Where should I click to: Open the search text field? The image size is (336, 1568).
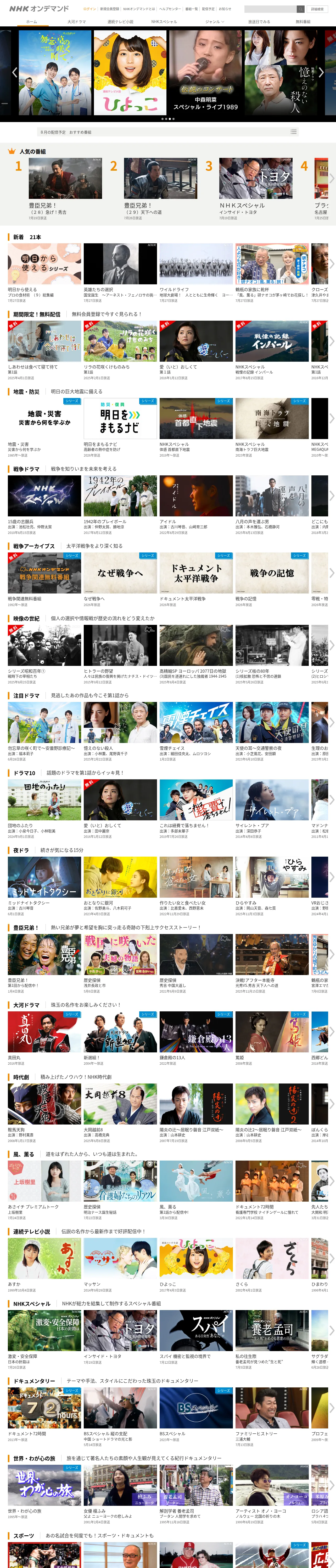270,9
